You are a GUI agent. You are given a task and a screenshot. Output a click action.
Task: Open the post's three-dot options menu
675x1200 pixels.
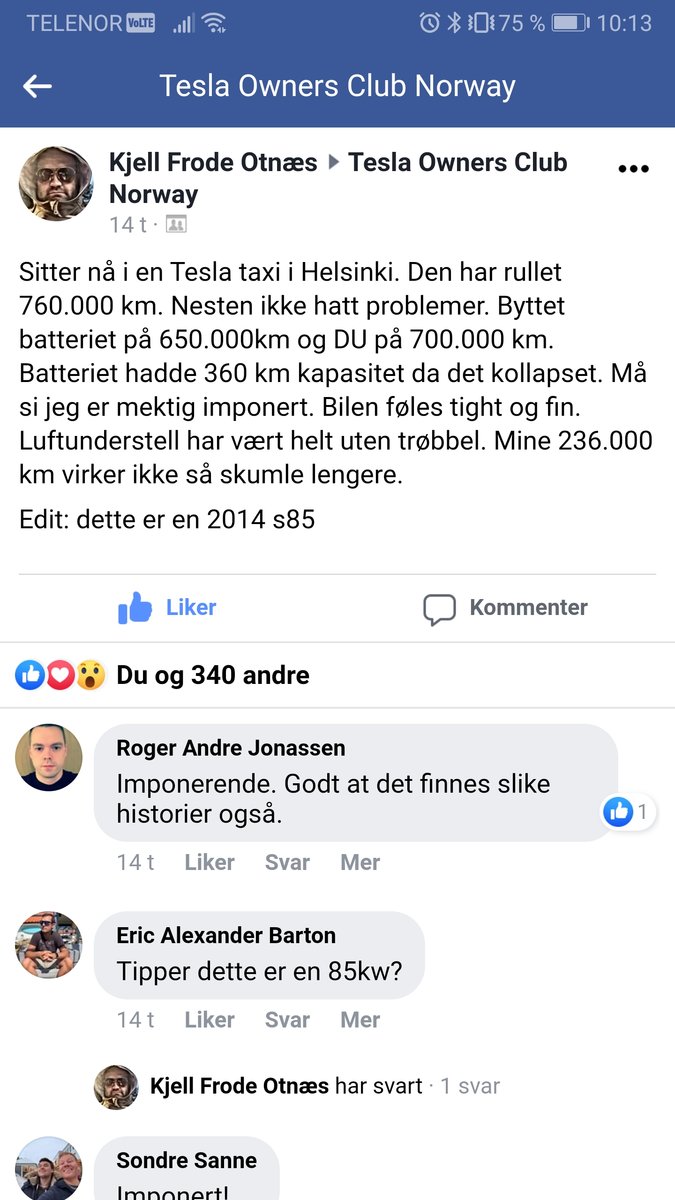tap(633, 169)
